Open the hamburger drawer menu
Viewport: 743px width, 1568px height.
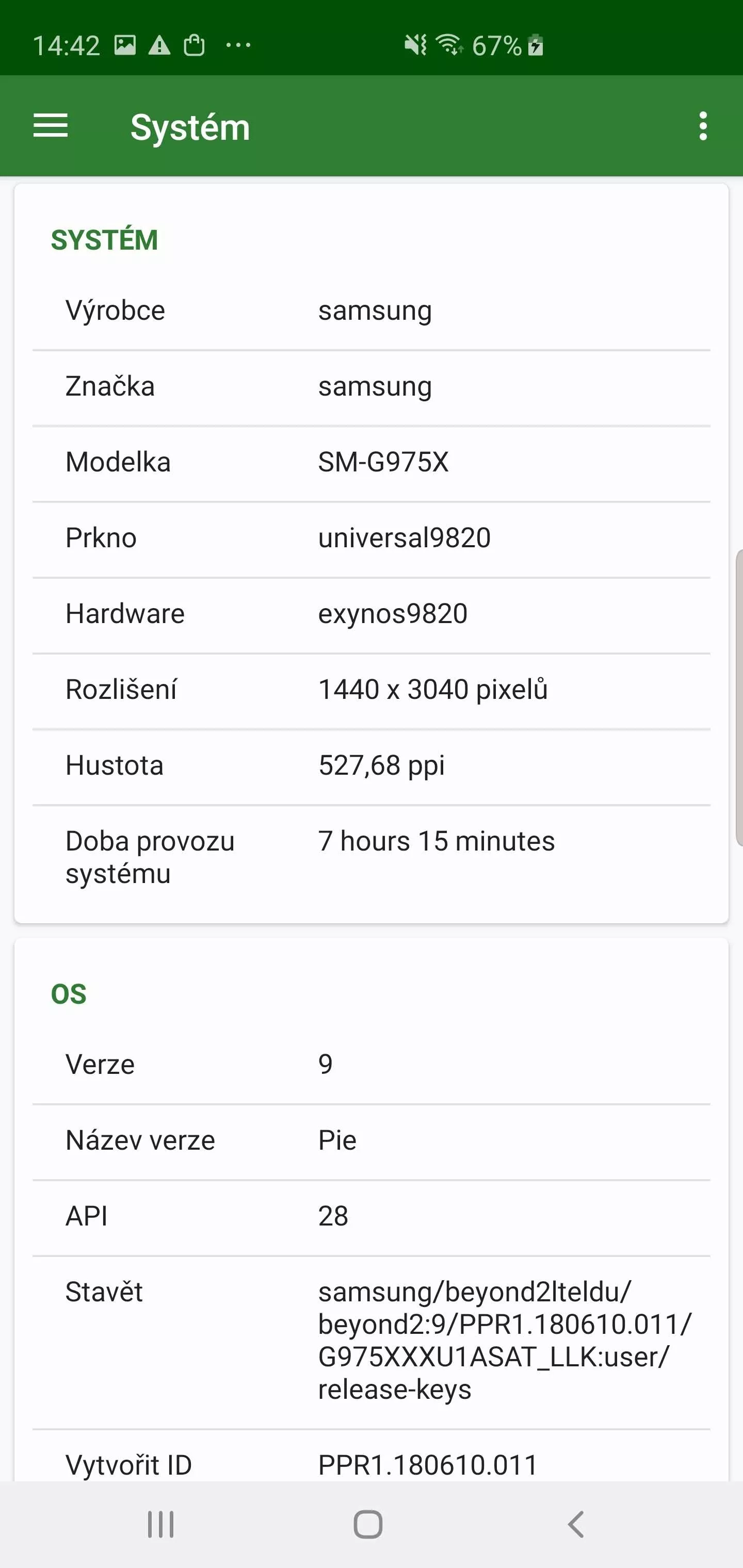pyautogui.click(x=51, y=126)
